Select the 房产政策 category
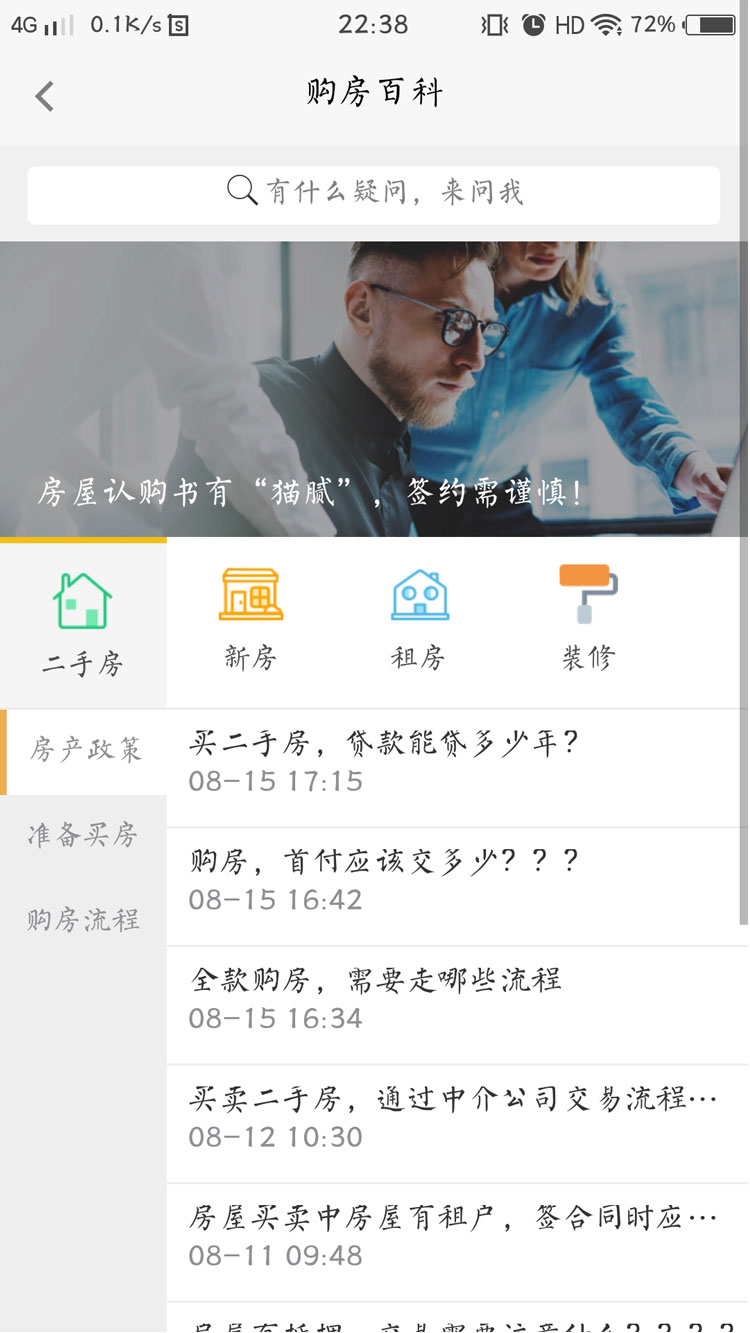This screenshot has height=1333, width=750. pos(85,751)
